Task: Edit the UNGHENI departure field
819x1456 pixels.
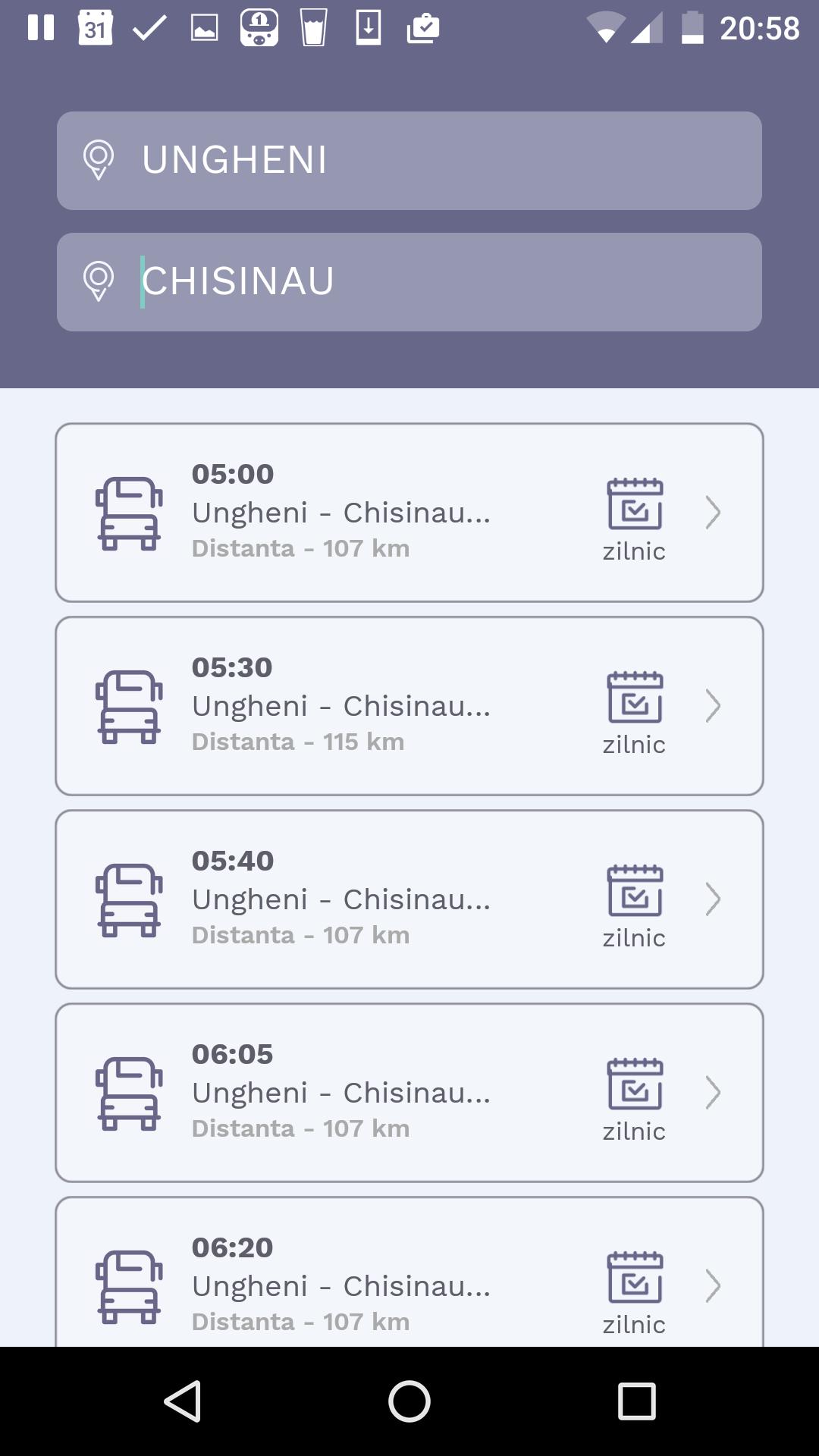Action: (409, 161)
